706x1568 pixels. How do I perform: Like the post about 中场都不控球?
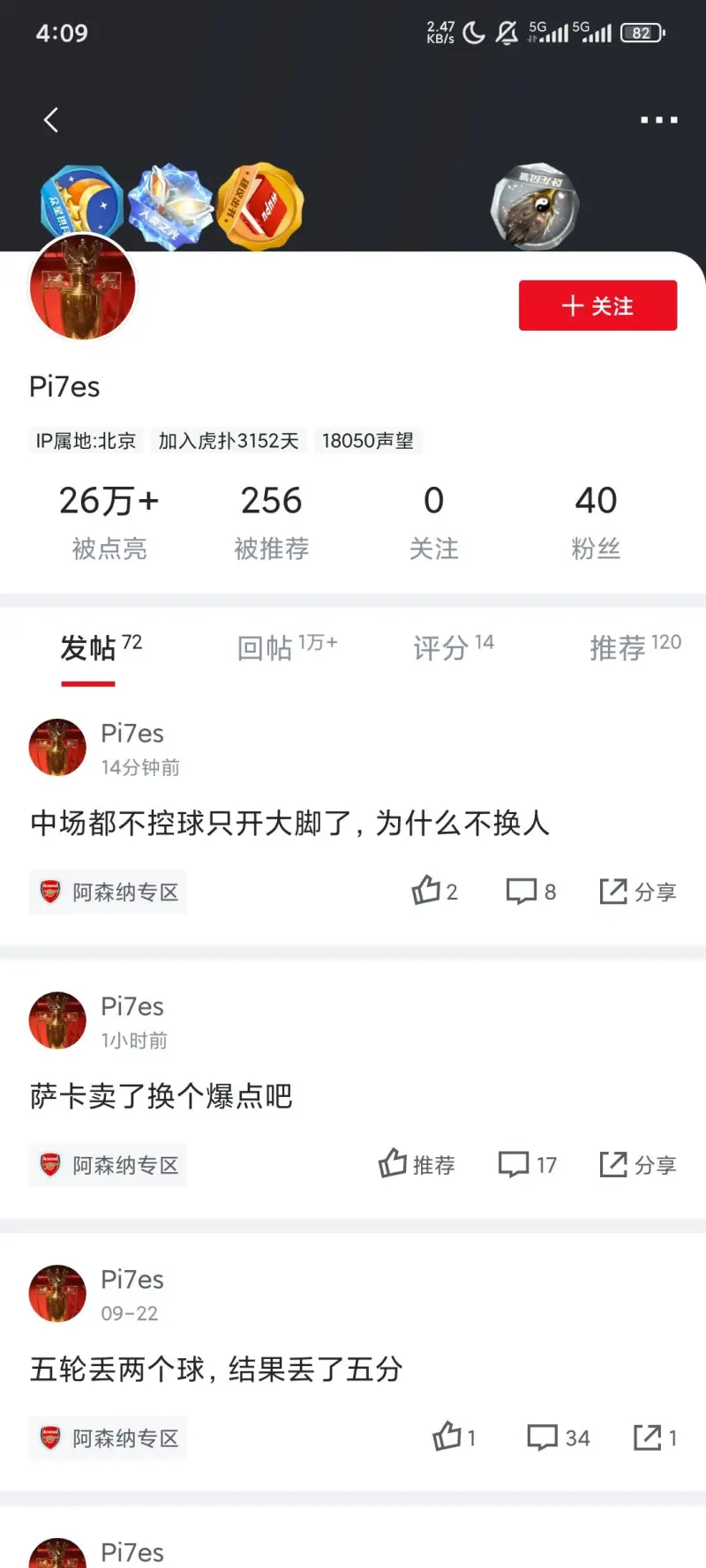pyautogui.click(x=433, y=892)
